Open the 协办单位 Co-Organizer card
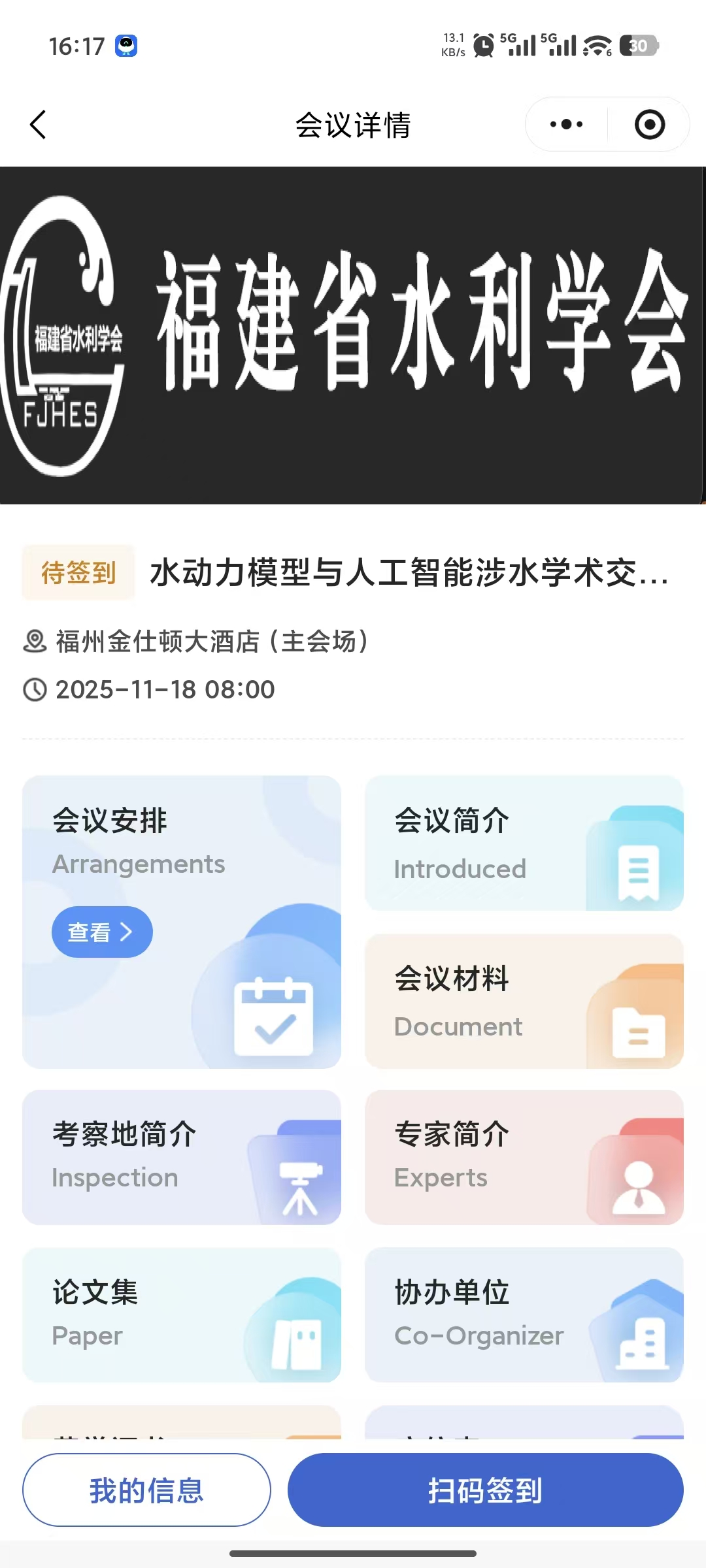This screenshot has height=1568, width=706. 524,1315
